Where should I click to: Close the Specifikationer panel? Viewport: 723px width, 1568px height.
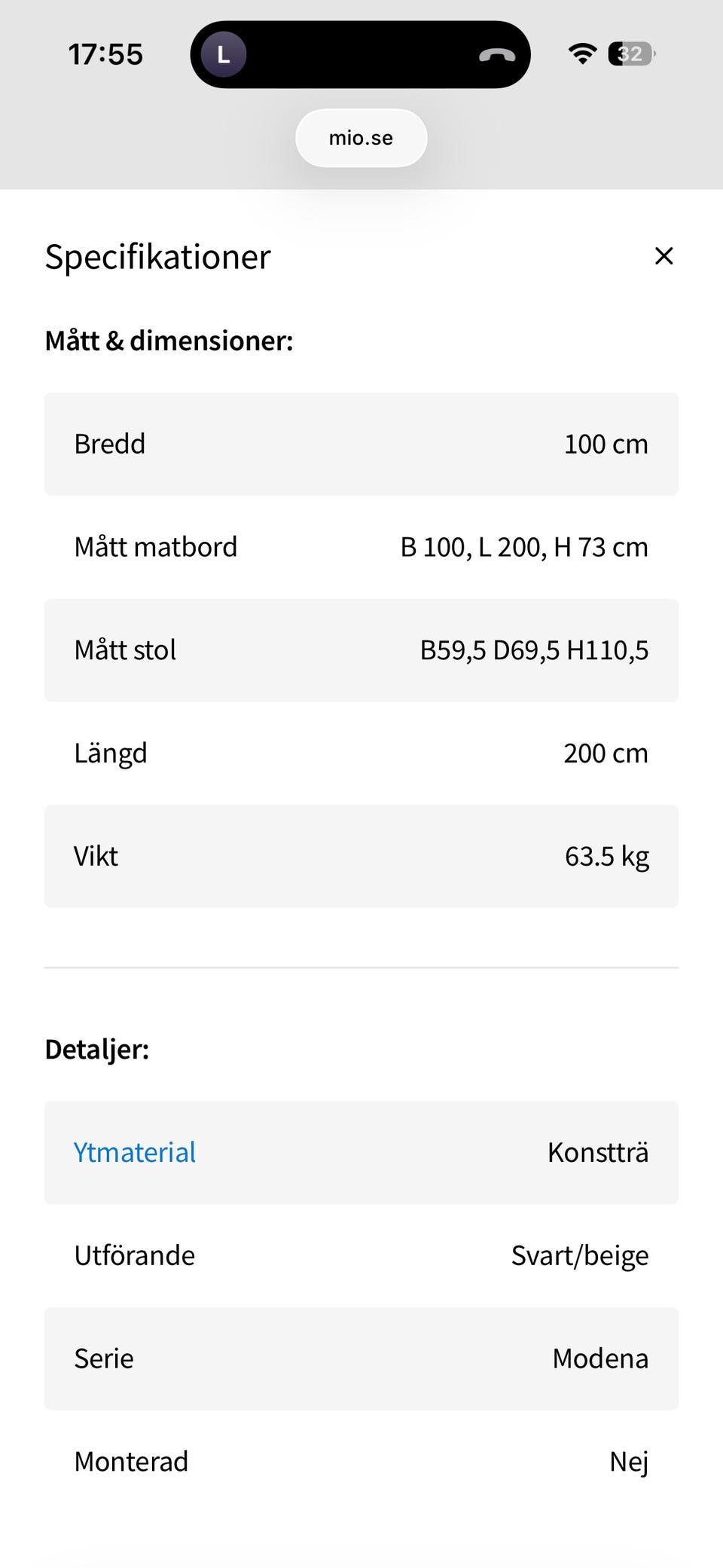click(x=664, y=256)
